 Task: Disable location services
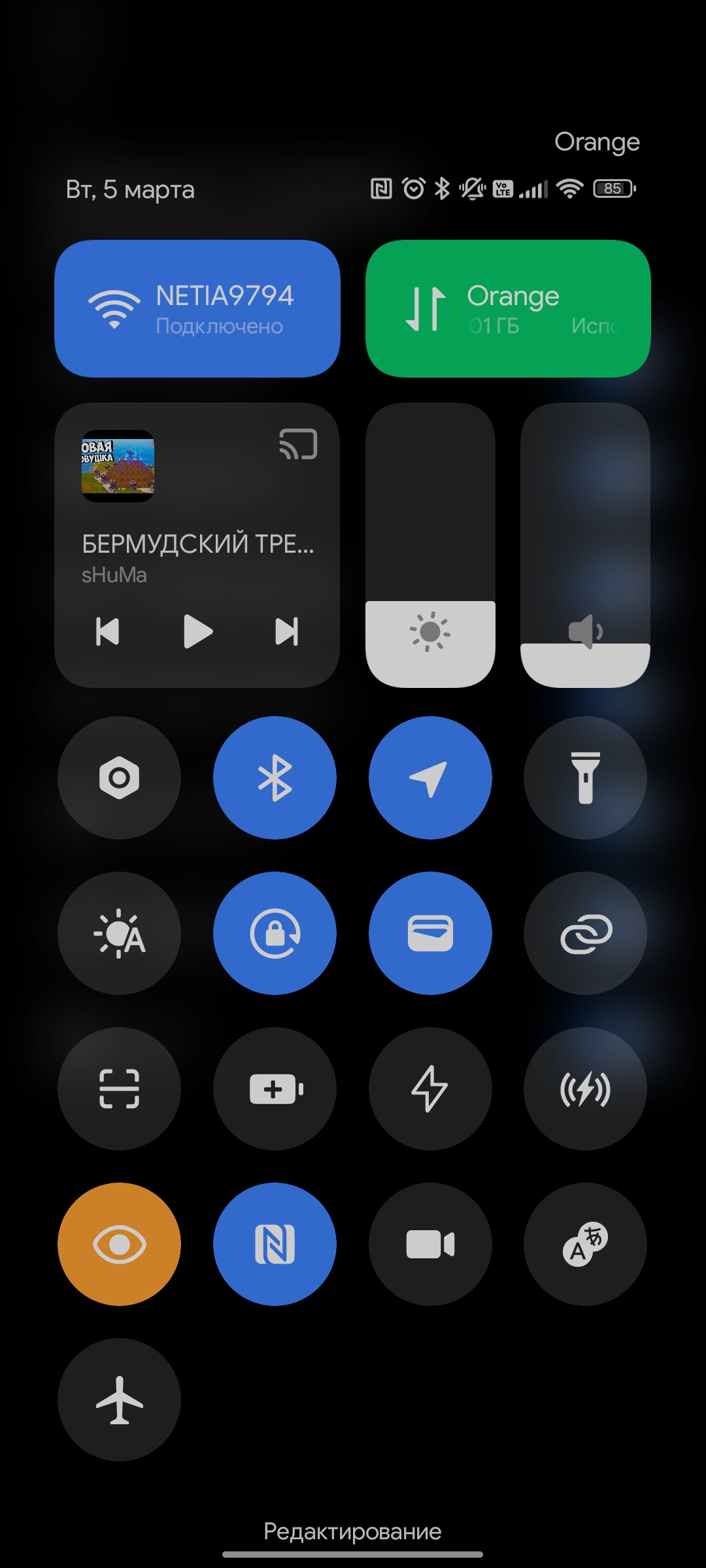(430, 777)
